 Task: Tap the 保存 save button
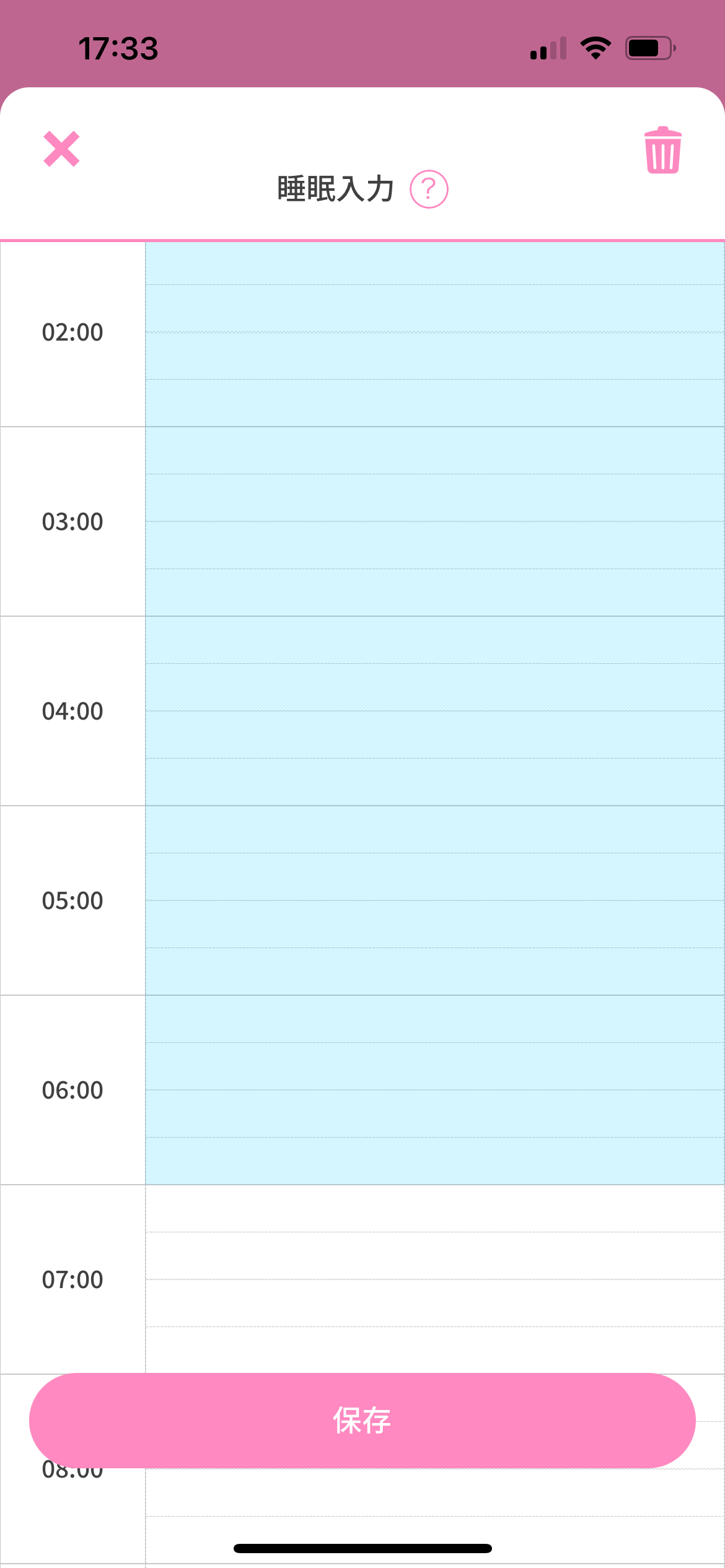362,1420
